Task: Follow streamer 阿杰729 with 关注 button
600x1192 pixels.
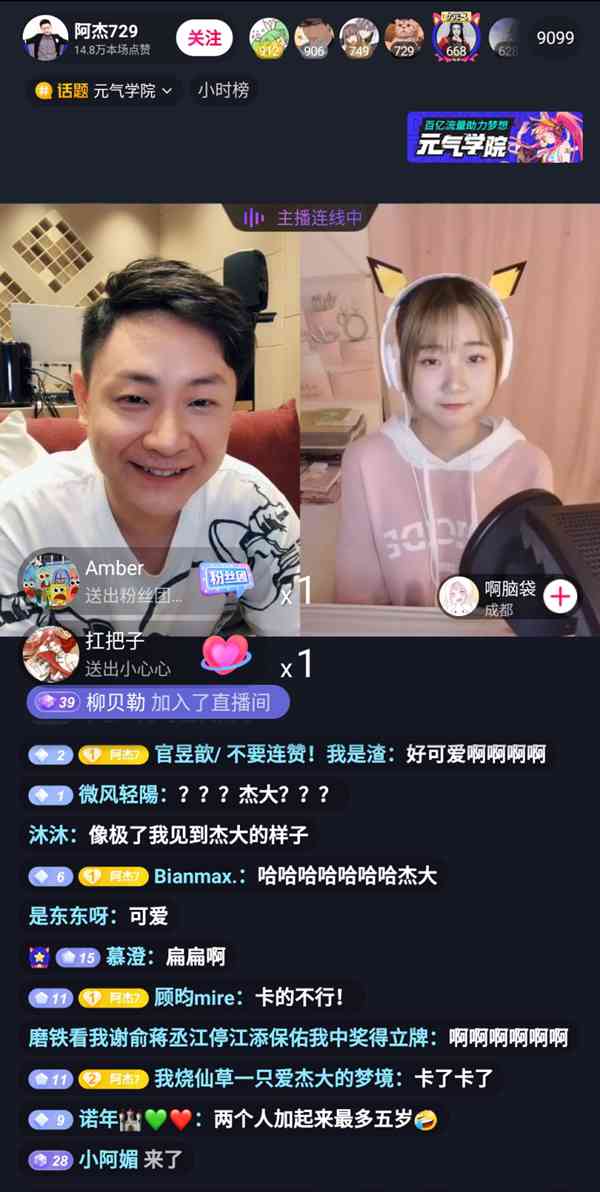Action: (x=204, y=38)
